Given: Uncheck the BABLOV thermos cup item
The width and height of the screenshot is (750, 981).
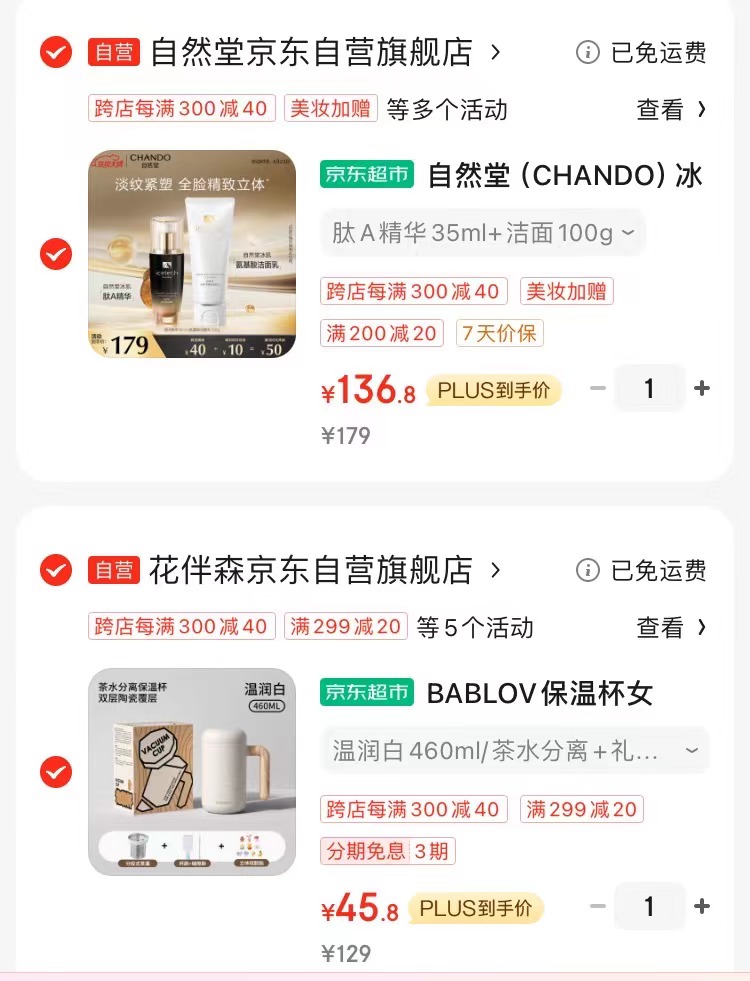Looking at the screenshot, I should pos(56,772).
